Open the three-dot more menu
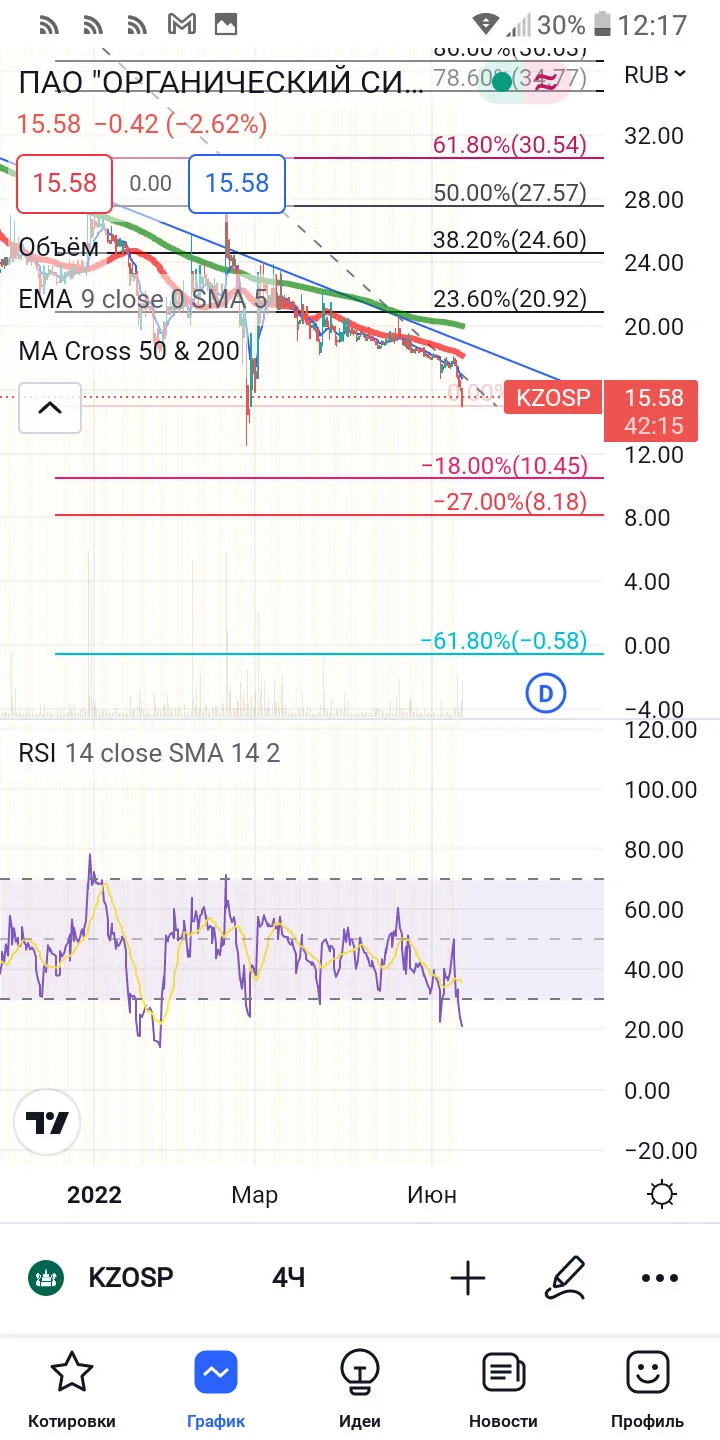 [660, 1277]
